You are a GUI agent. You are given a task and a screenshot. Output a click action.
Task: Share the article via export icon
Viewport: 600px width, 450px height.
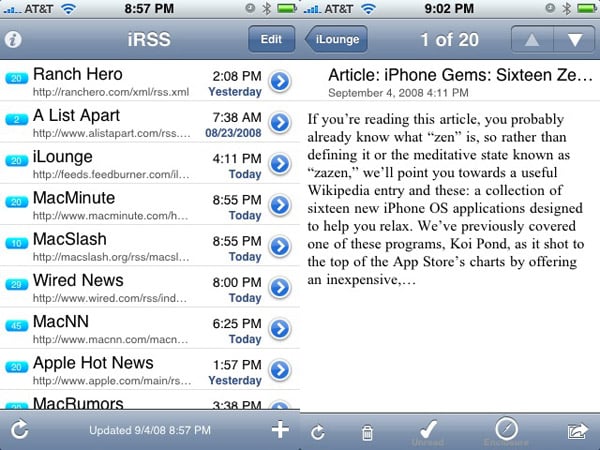577,431
